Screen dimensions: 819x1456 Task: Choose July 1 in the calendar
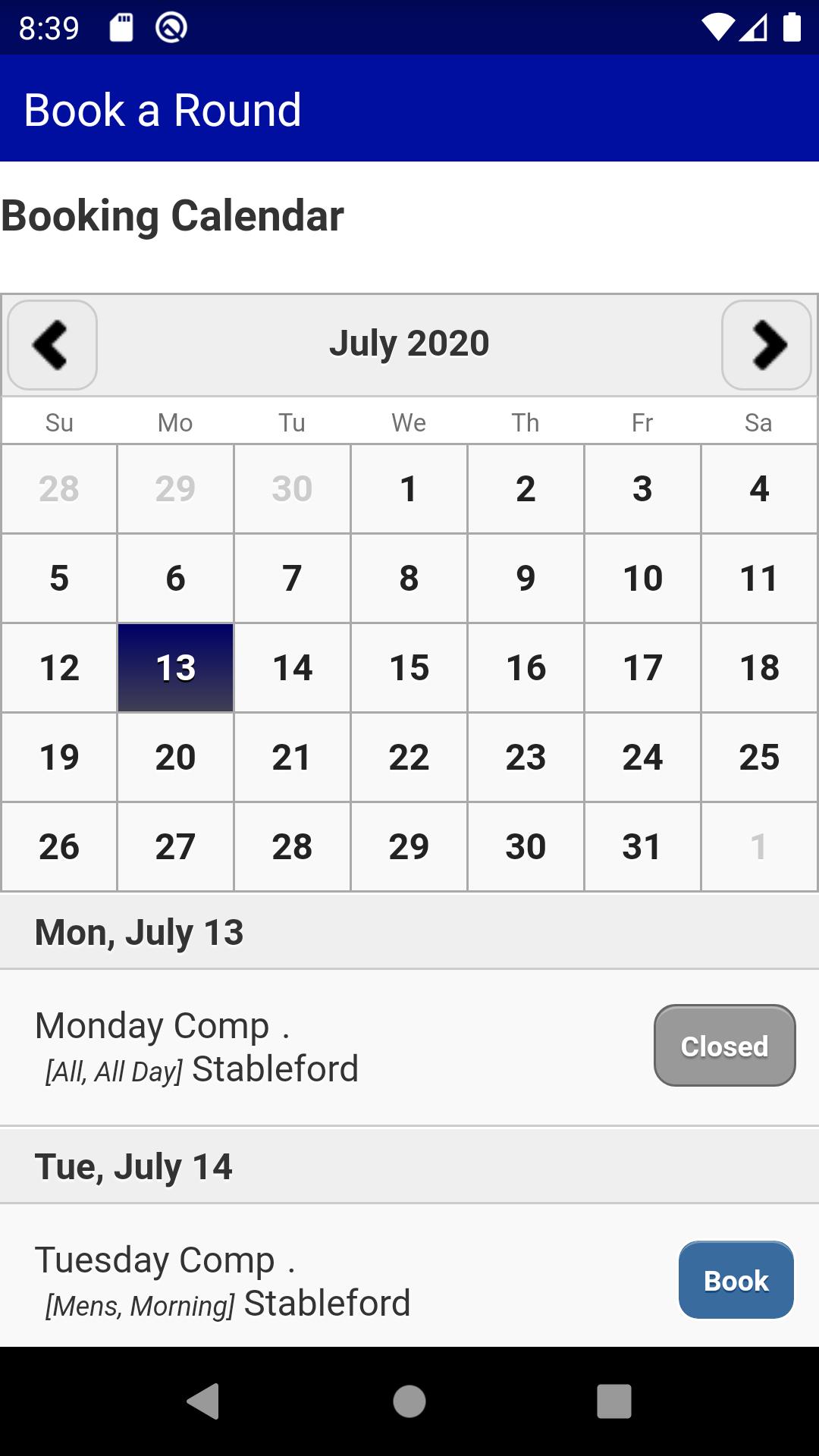click(x=409, y=489)
